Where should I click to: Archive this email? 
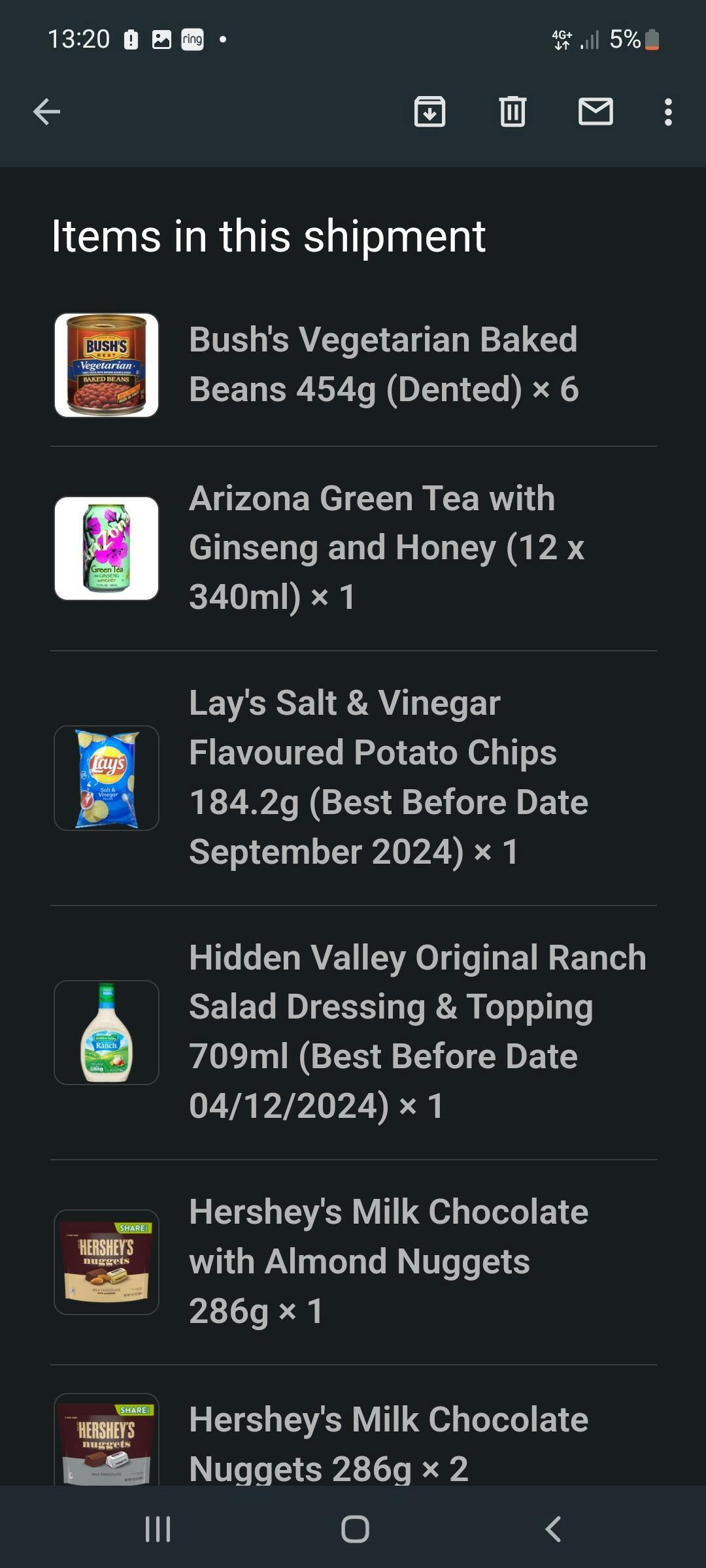coord(429,112)
